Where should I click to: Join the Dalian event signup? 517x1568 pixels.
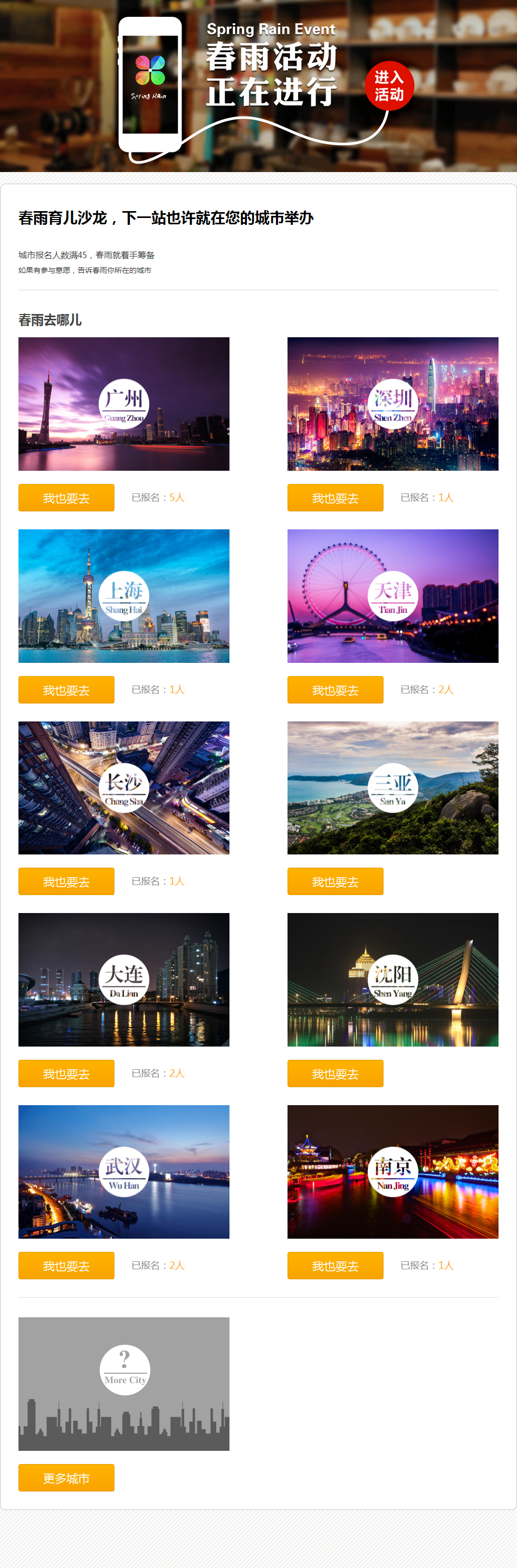66,1073
